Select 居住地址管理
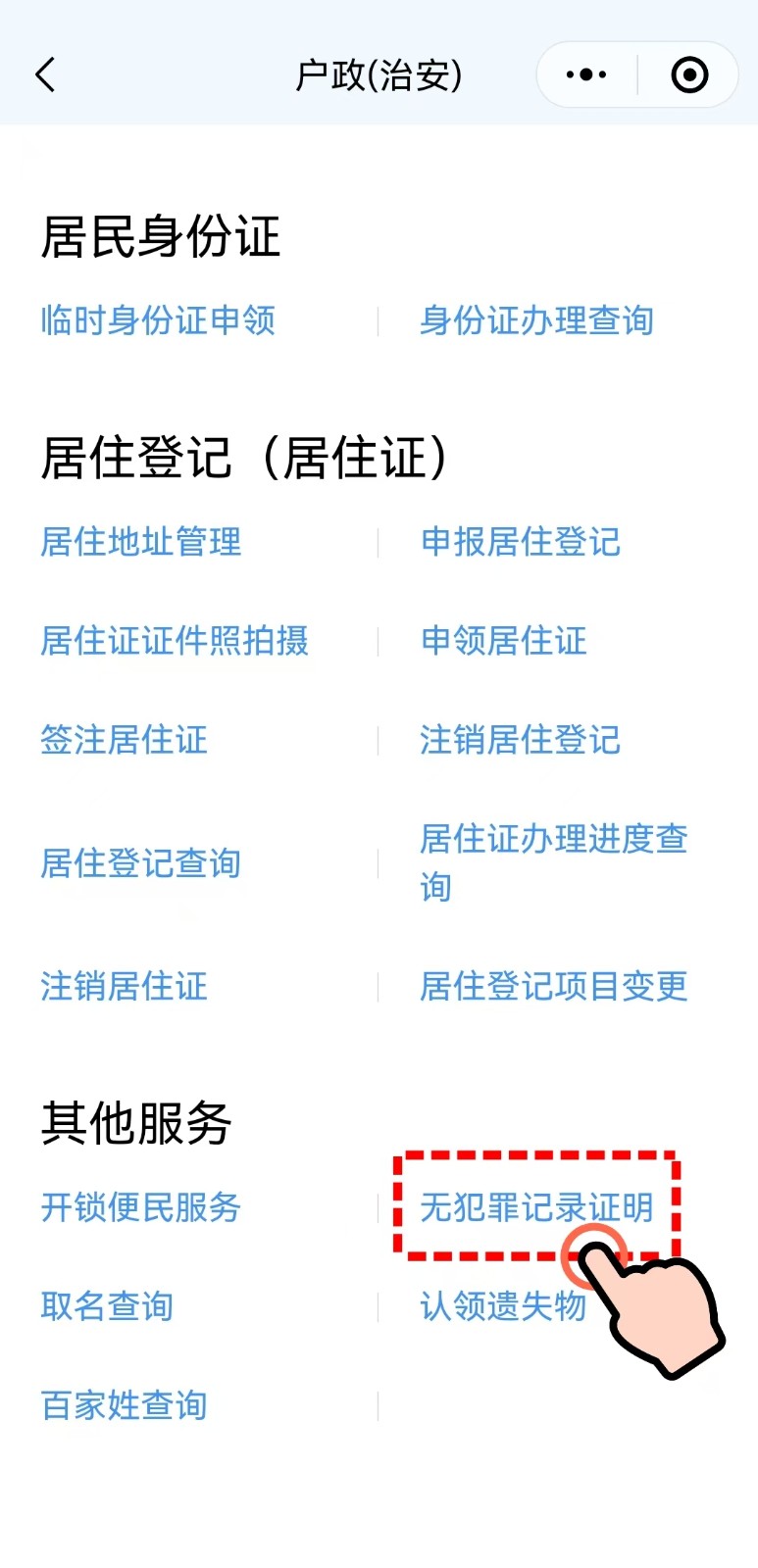 coord(141,542)
